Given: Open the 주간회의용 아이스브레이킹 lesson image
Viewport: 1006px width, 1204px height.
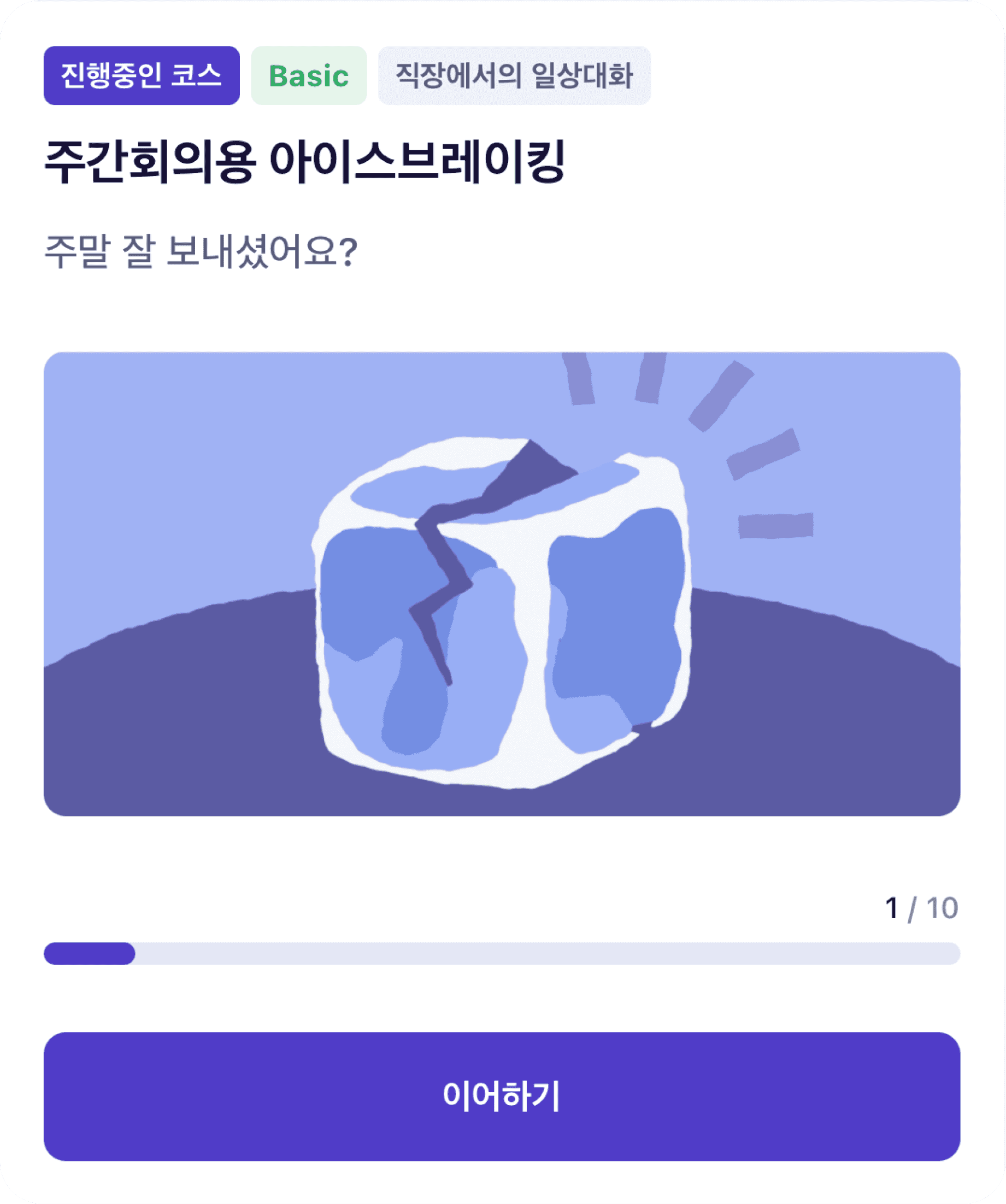Looking at the screenshot, I should point(502,584).
